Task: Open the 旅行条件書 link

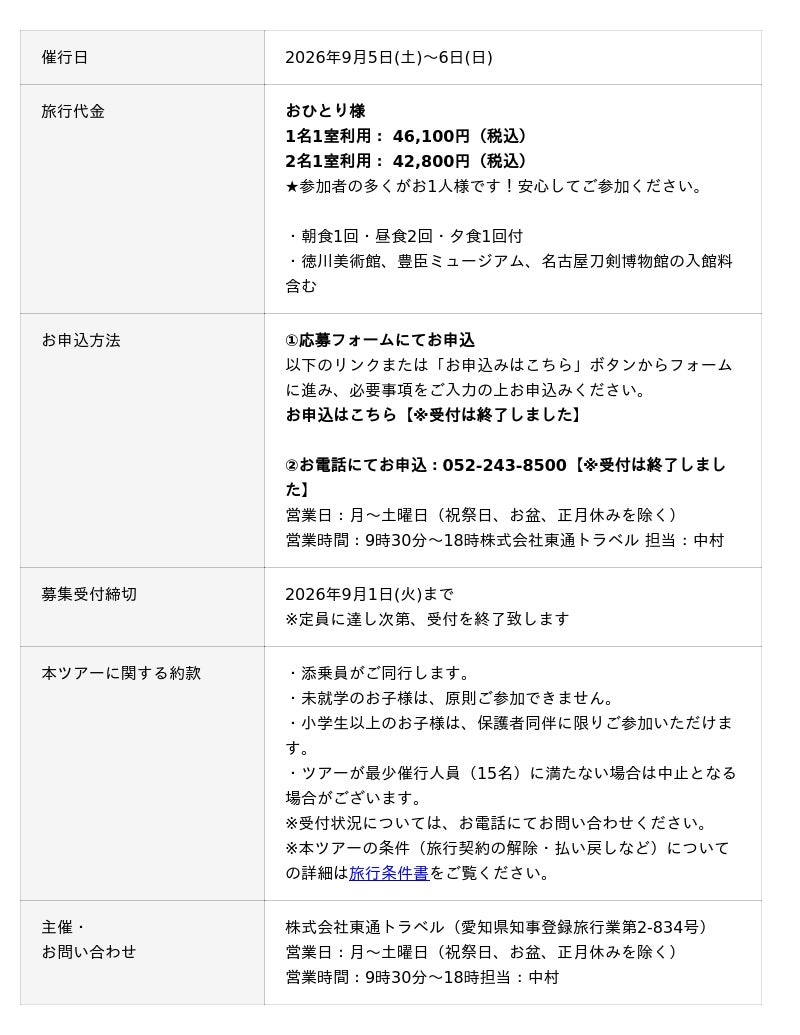Action: click(389, 873)
